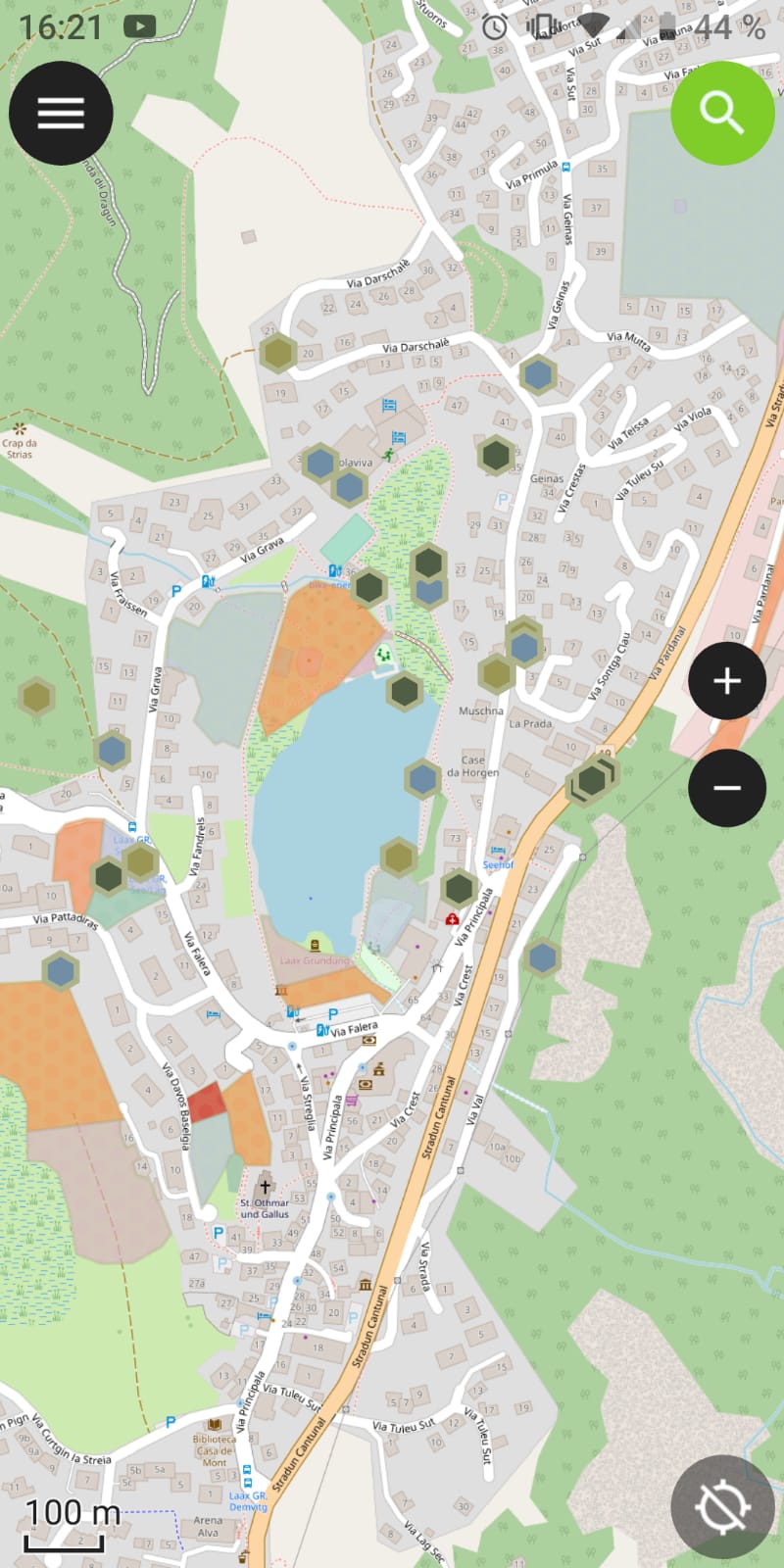Select the Biblioteca Casa de Mont book icon

tap(213, 1425)
